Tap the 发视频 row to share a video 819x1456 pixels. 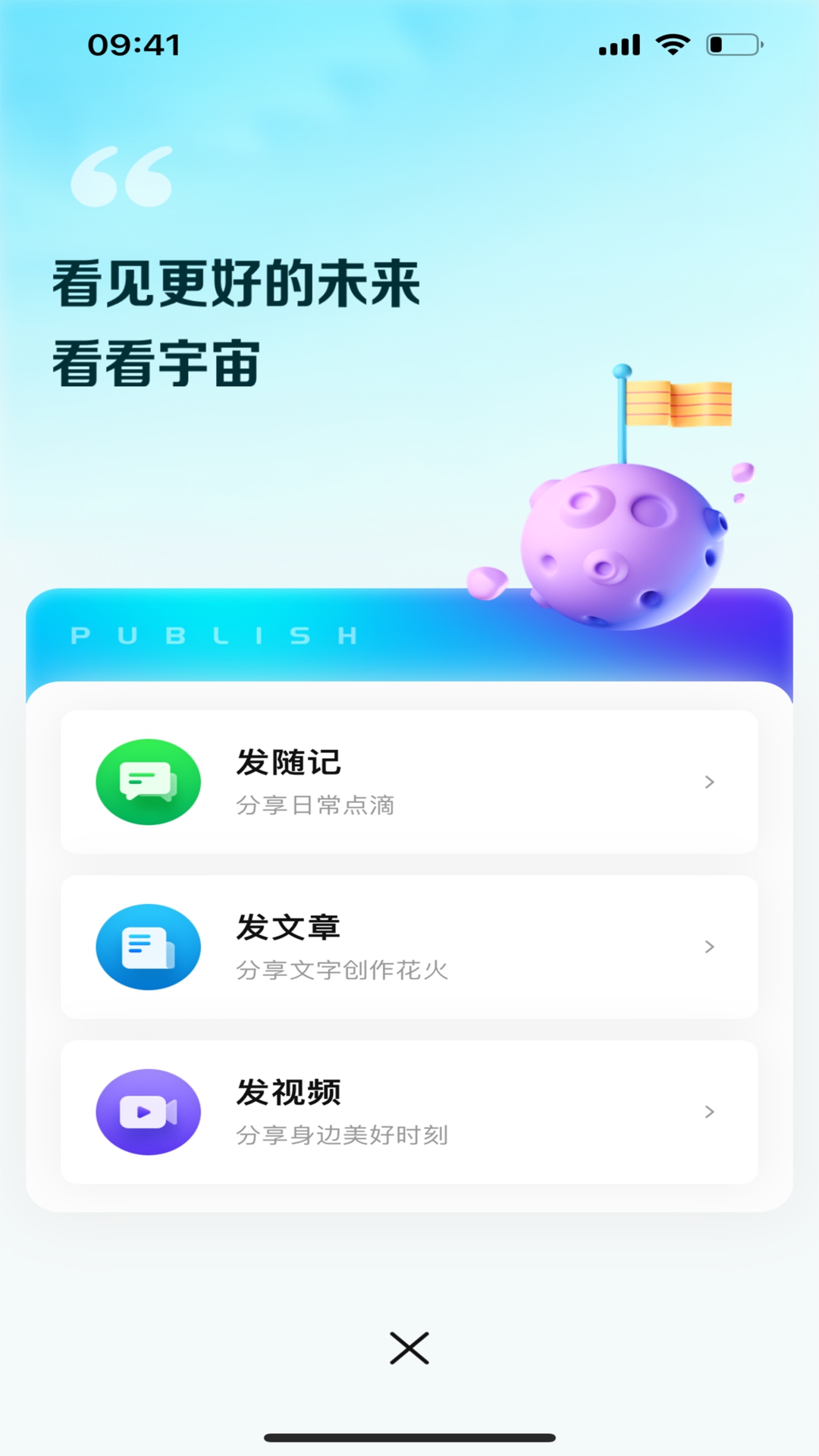pyautogui.click(x=409, y=1112)
